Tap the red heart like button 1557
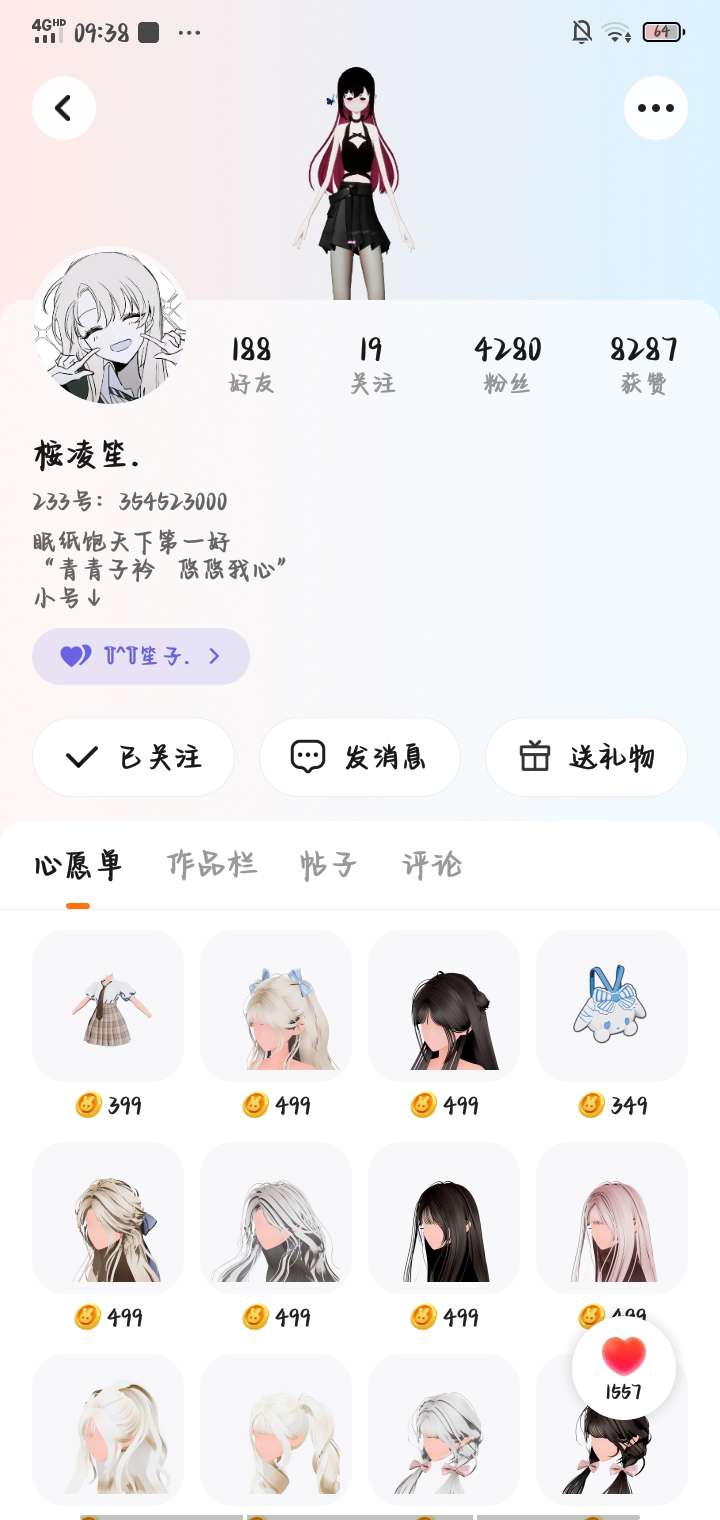 [x=624, y=1367]
